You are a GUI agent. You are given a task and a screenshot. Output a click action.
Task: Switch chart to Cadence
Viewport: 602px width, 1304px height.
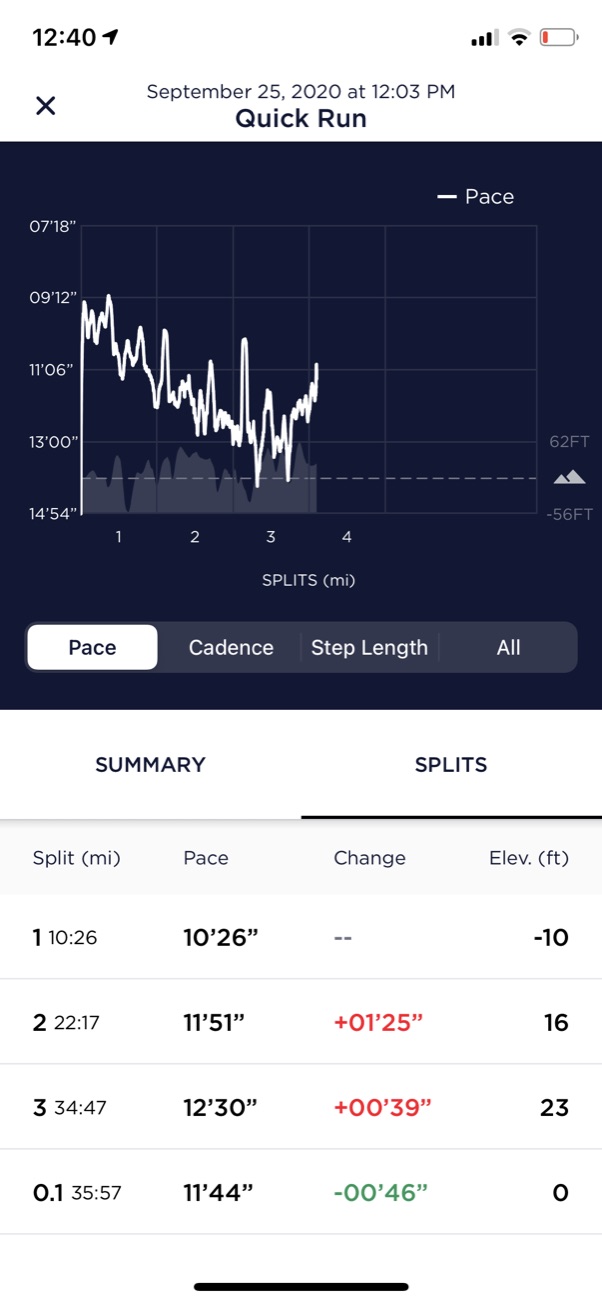pos(231,647)
